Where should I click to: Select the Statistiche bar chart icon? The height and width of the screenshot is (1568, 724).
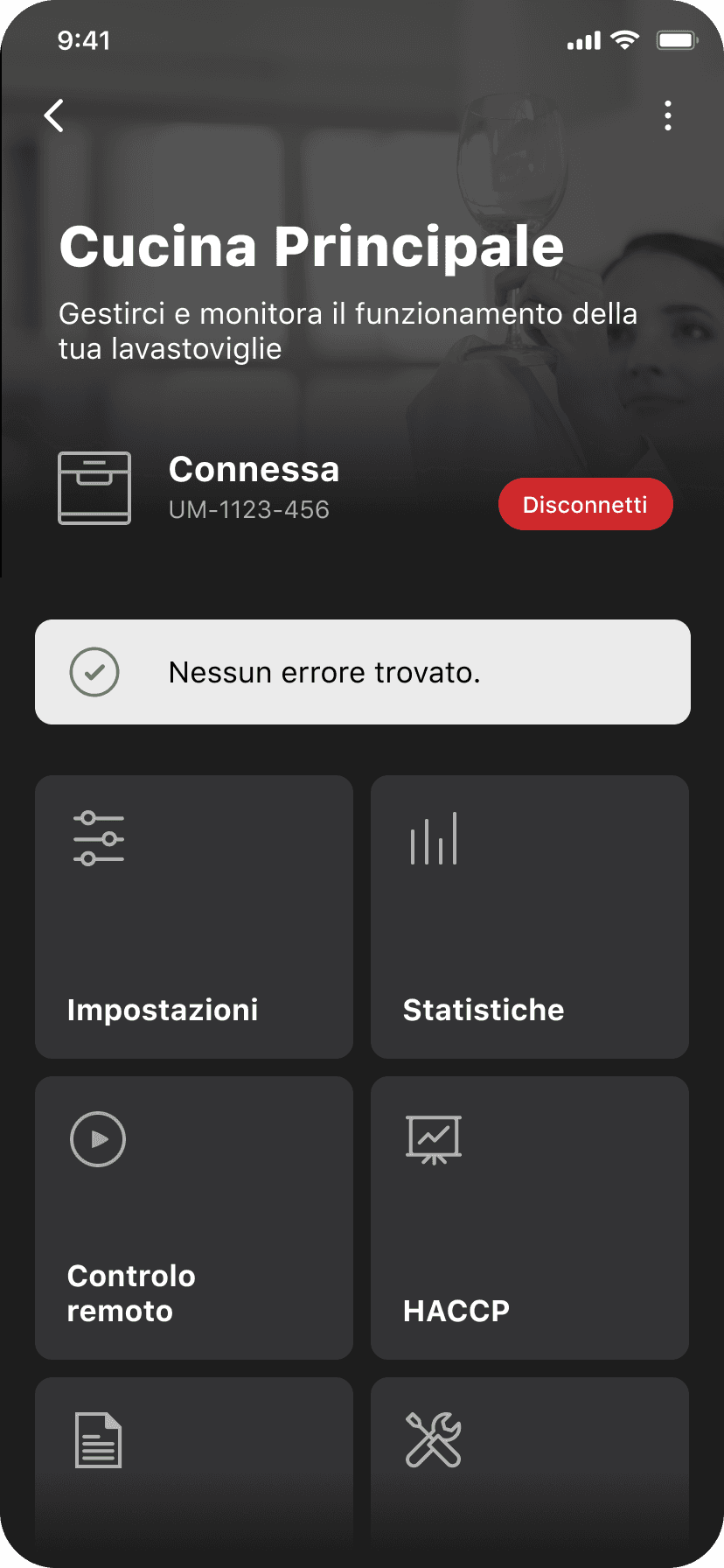pyautogui.click(x=434, y=838)
